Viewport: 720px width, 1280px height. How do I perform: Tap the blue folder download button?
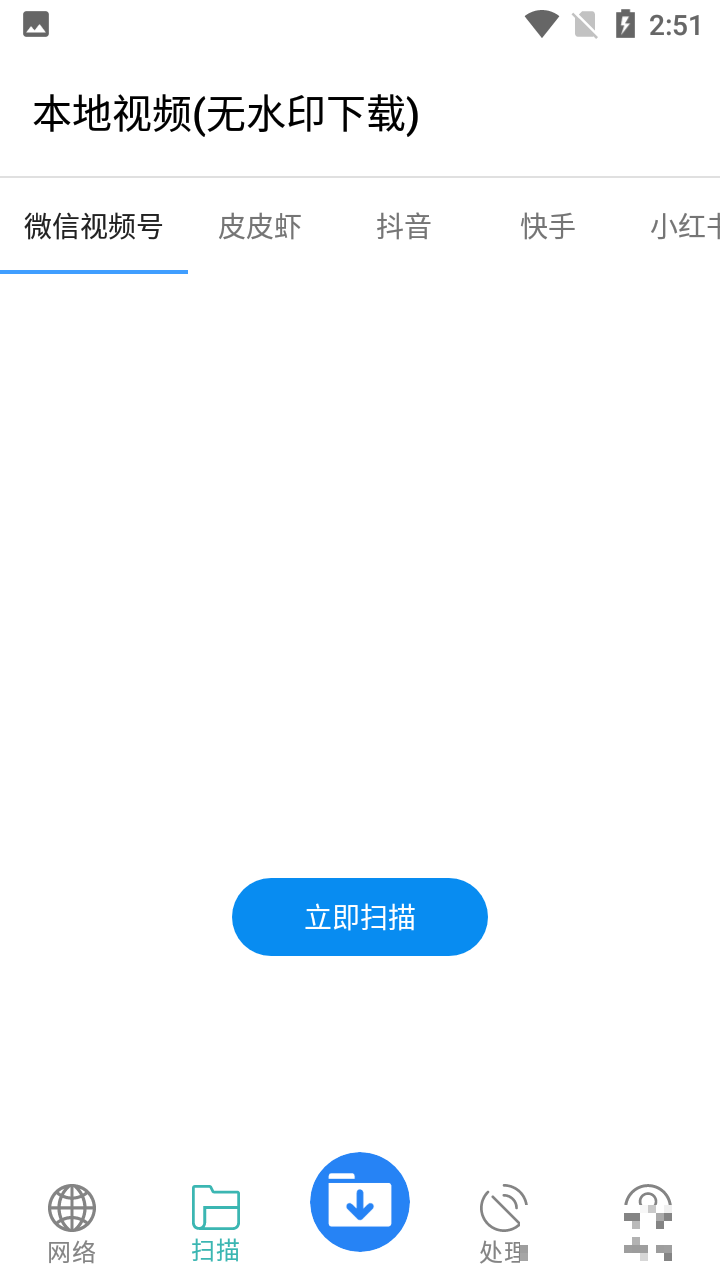(x=360, y=1202)
